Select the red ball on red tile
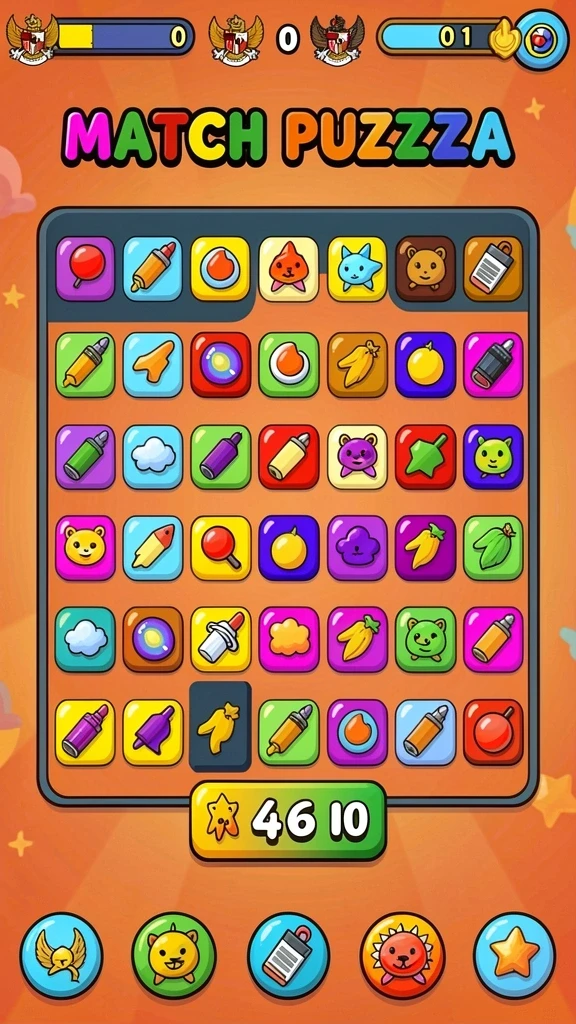 pyautogui.click(x=493, y=732)
